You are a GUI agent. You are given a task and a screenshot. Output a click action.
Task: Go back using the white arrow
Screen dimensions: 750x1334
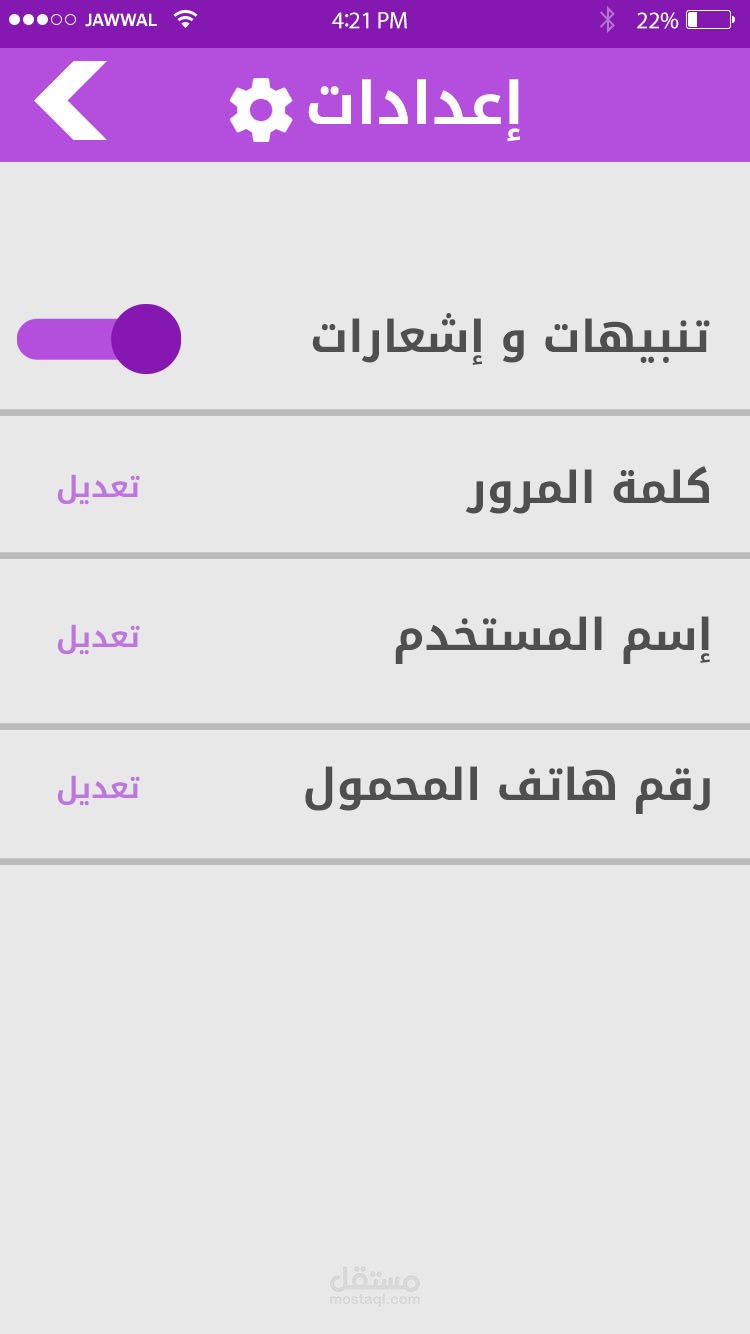click(70, 101)
